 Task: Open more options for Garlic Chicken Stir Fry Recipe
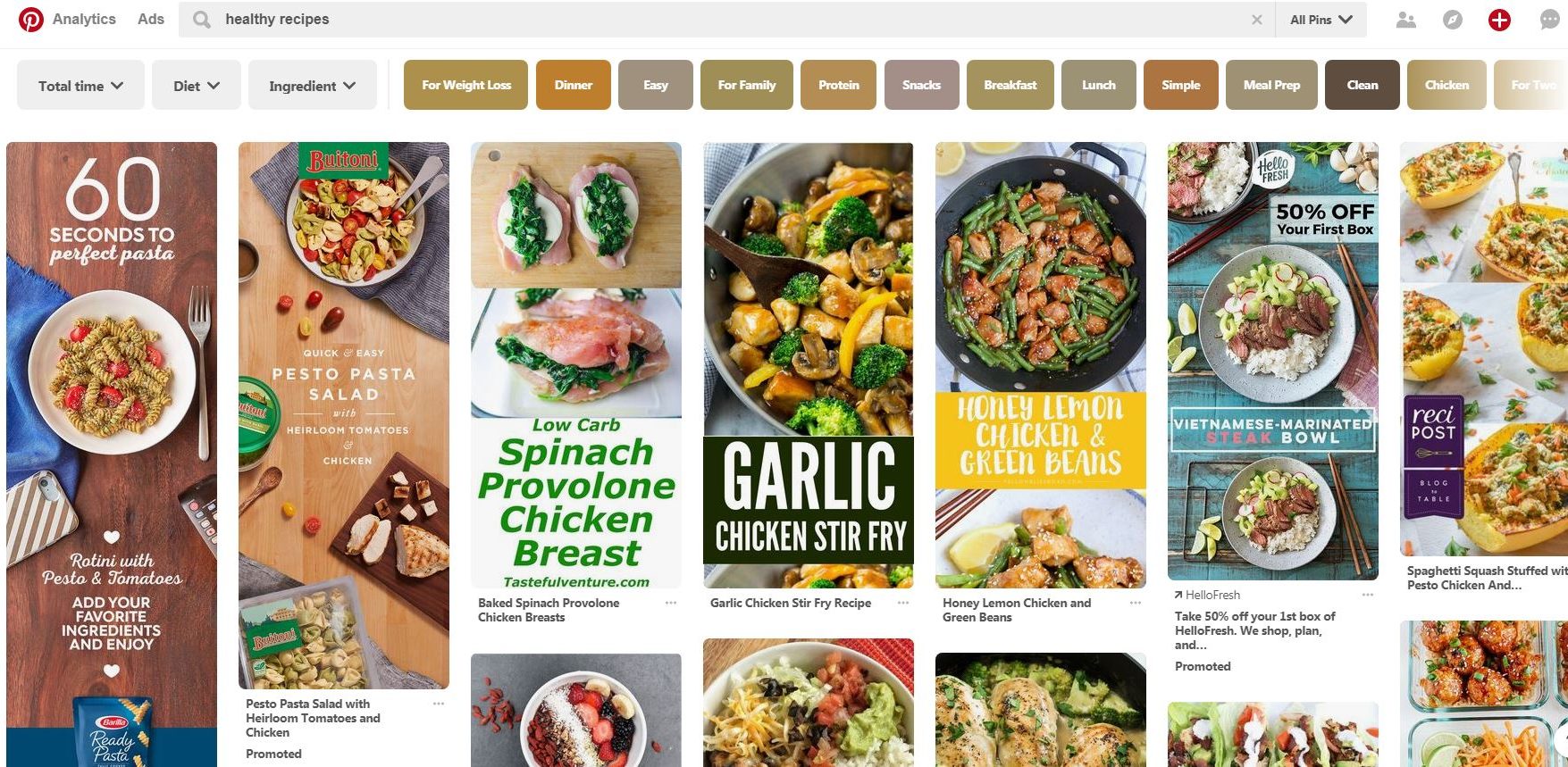(x=903, y=603)
